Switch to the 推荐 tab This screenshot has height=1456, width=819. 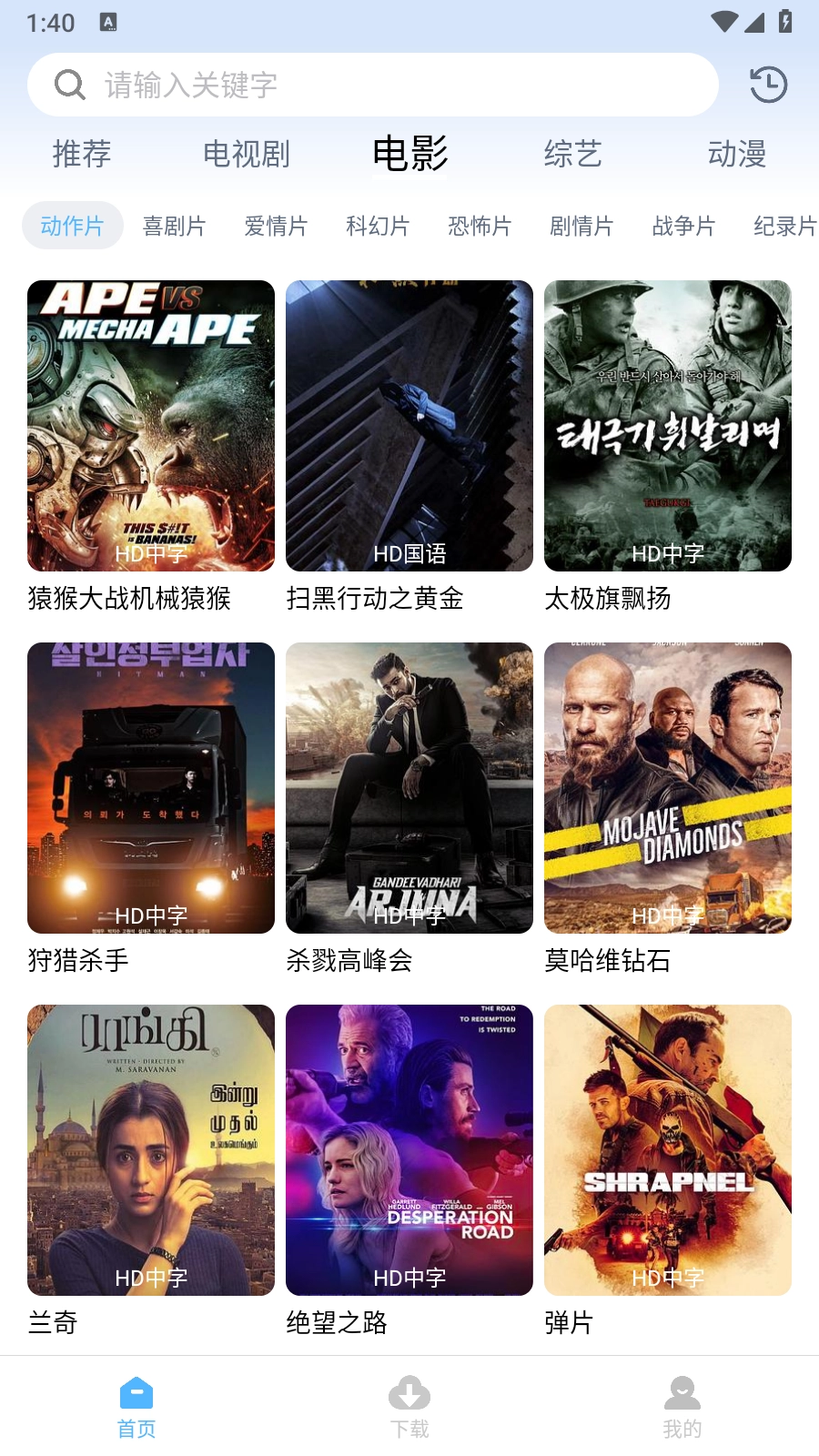[x=82, y=154]
